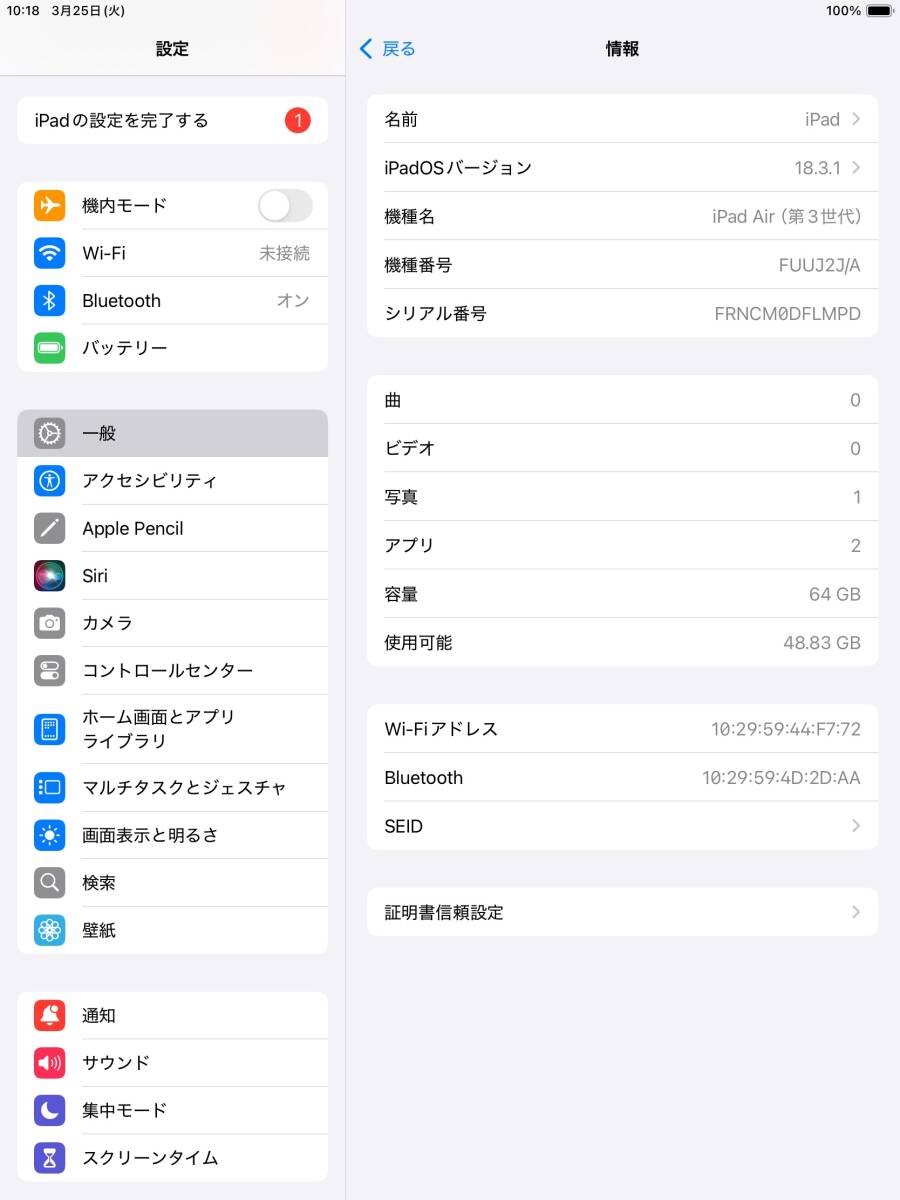Open バッテリー settings

point(172,348)
